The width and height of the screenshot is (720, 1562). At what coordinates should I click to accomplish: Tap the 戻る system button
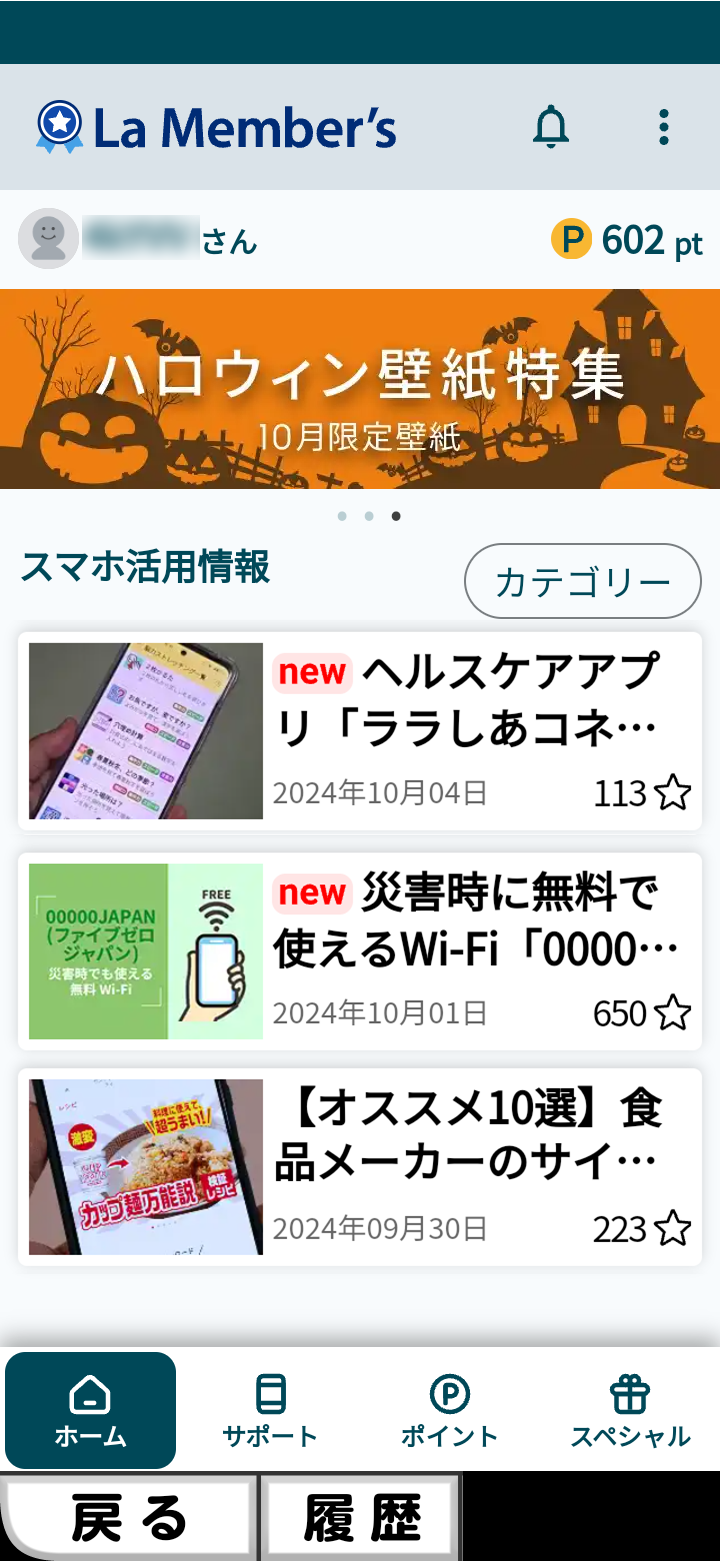coord(128,1519)
